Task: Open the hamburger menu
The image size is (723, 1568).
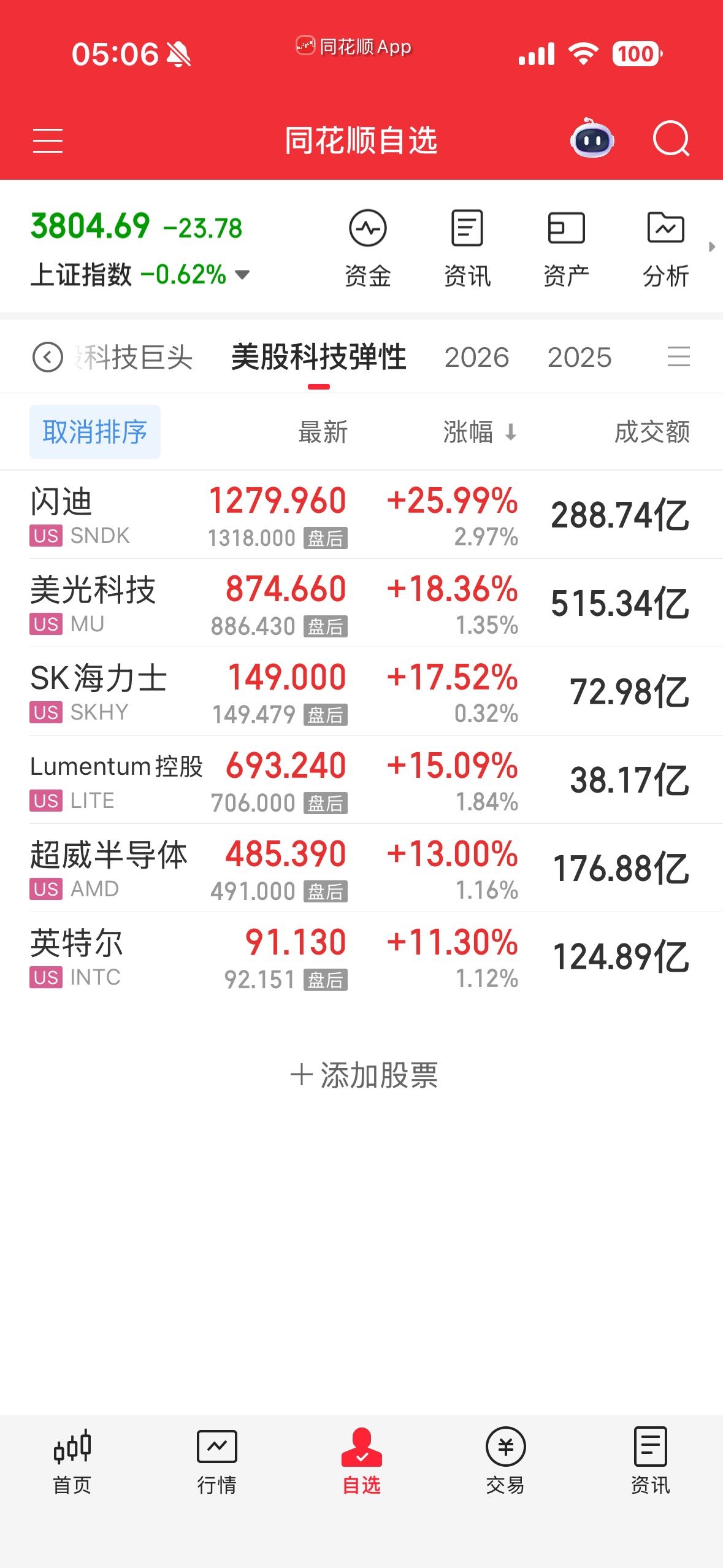Action: coord(48,140)
